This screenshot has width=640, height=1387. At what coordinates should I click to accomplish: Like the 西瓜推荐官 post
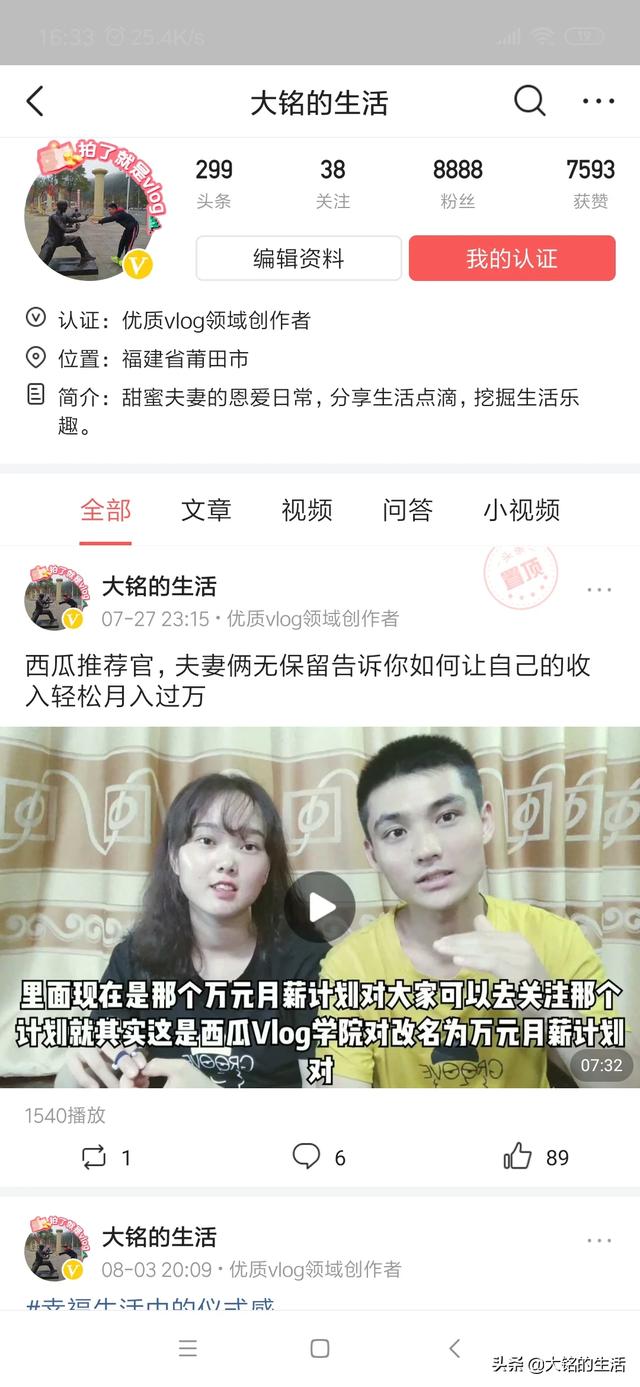[x=536, y=1157]
